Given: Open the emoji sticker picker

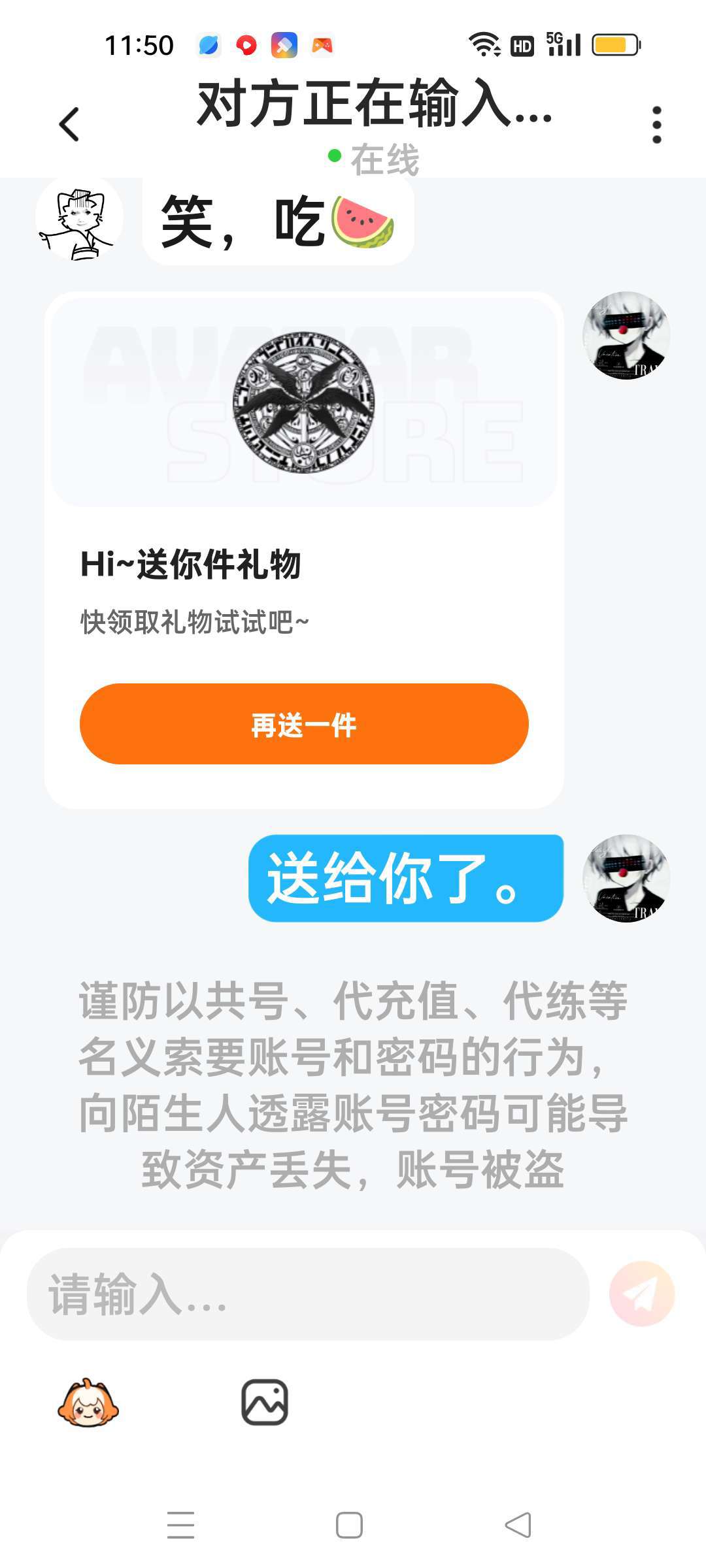Looking at the screenshot, I should 88,1403.
